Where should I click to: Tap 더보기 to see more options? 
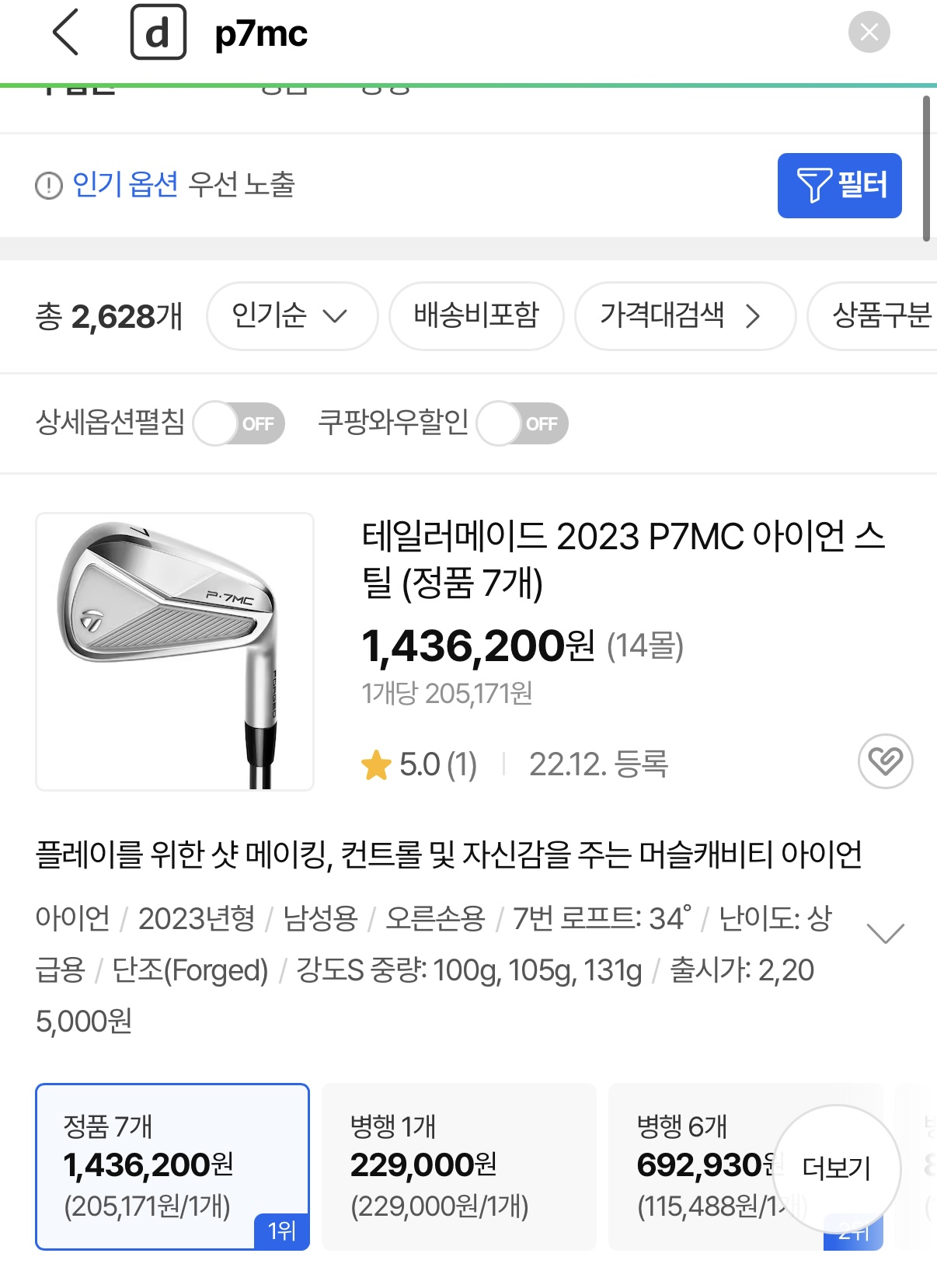click(x=837, y=1168)
